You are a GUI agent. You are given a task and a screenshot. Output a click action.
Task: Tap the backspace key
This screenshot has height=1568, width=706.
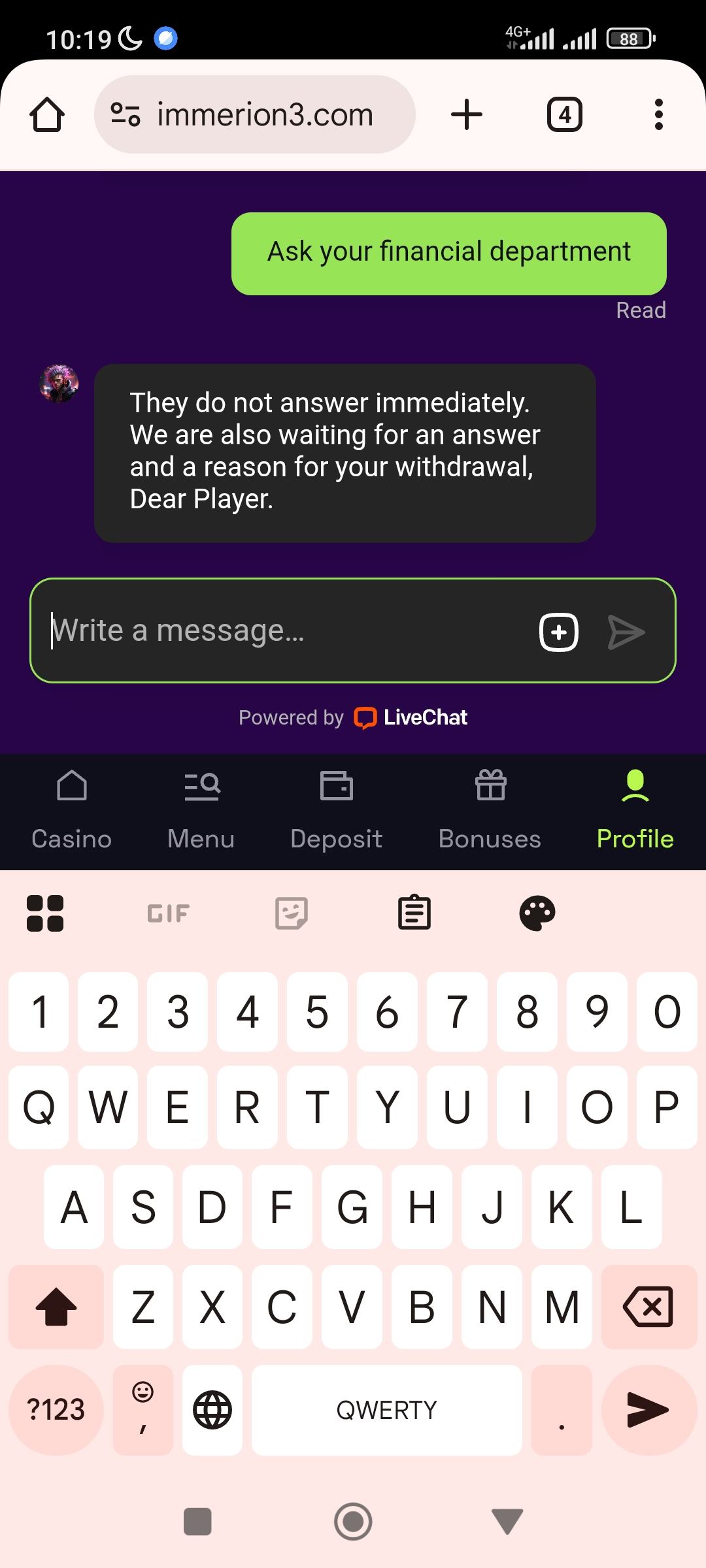648,1307
